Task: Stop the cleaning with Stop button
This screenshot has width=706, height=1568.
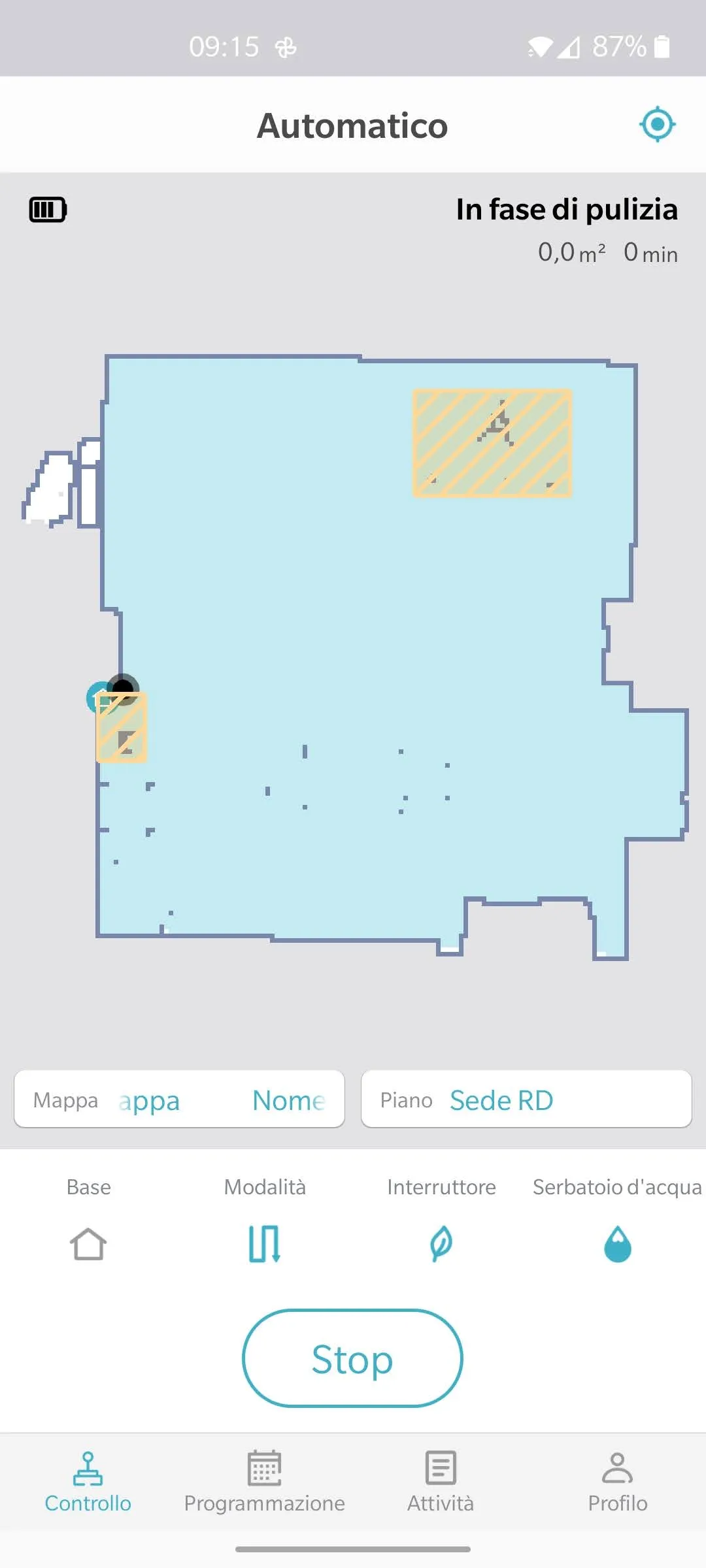Action: [352, 1358]
